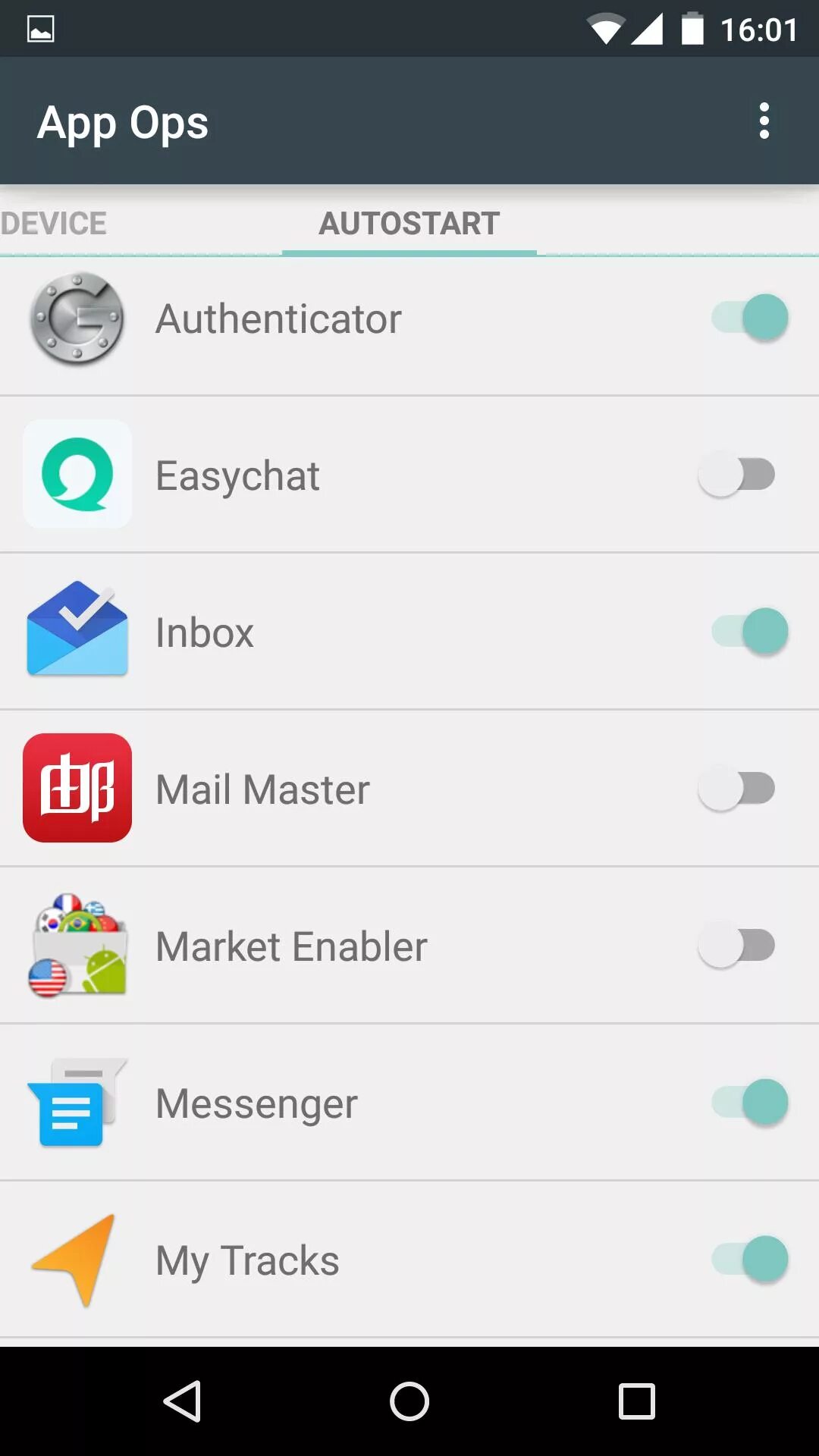Turn off the Inbox autostart switch
The height and width of the screenshot is (1456, 819).
749,631
